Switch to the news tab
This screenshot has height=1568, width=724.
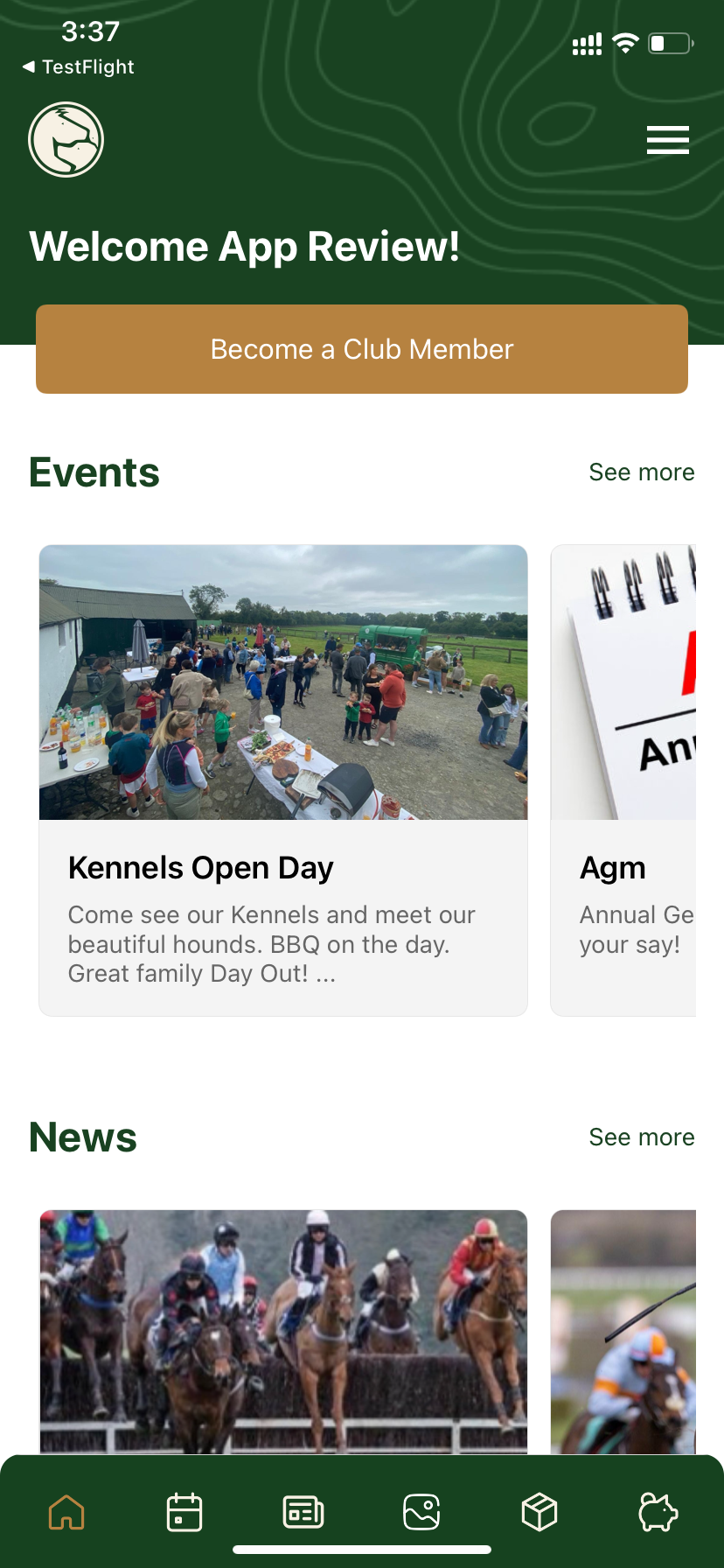pos(303,1512)
